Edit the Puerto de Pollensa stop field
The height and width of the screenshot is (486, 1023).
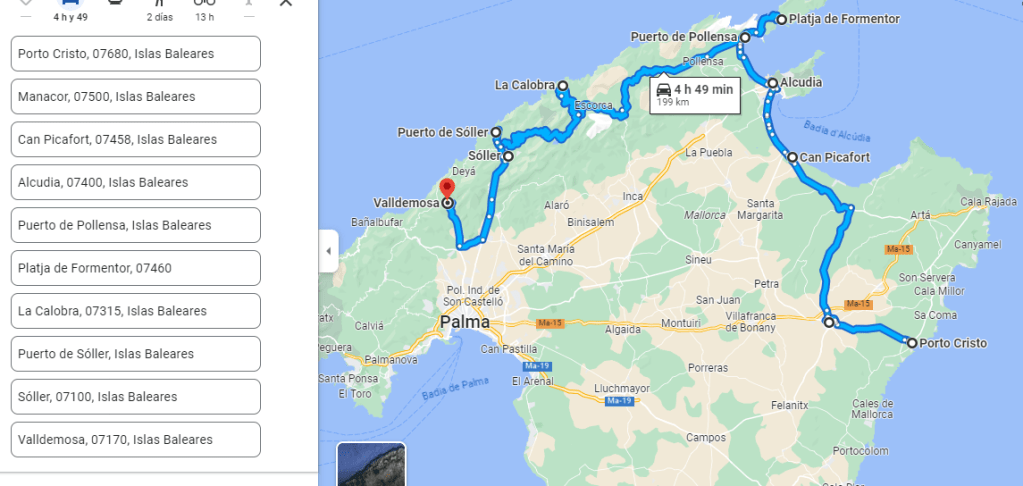(135, 225)
